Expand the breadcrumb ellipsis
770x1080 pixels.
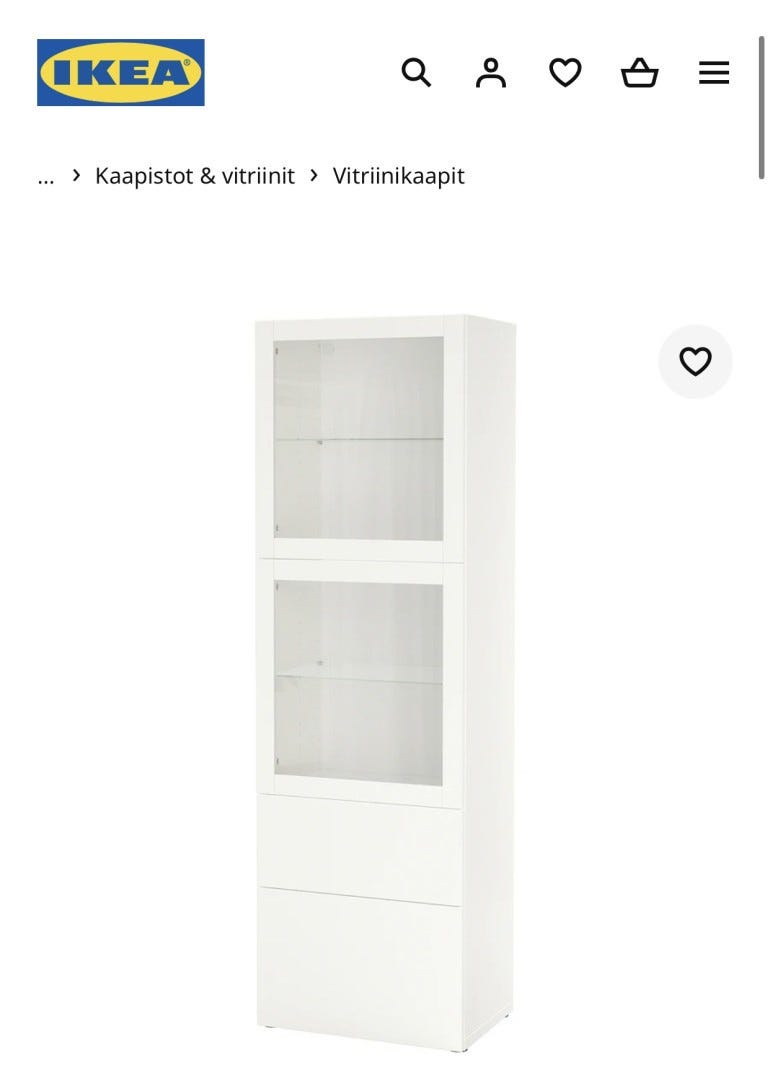tap(46, 177)
